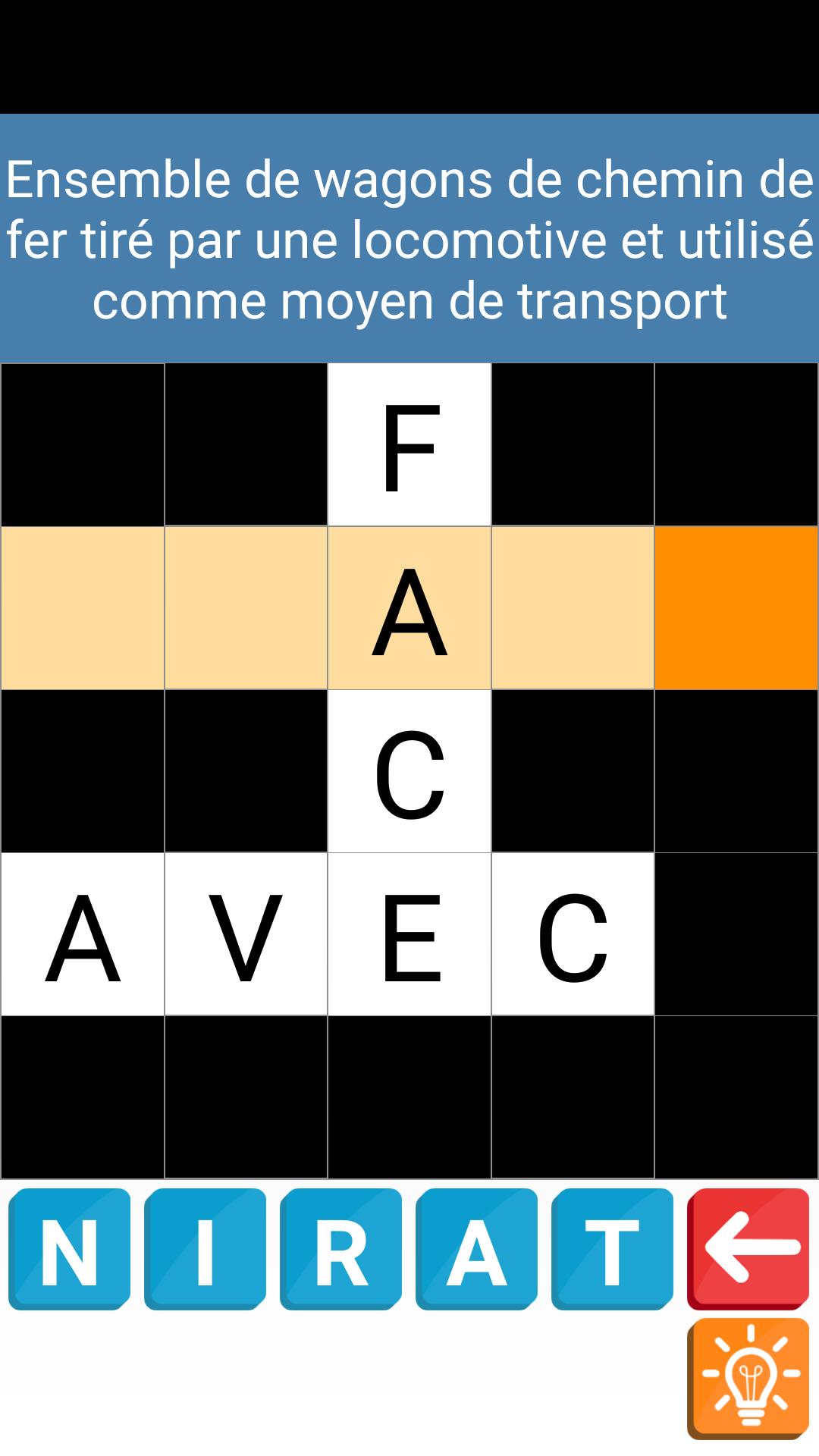Select the vertical word cell with F
The height and width of the screenshot is (1456, 819).
(x=409, y=445)
